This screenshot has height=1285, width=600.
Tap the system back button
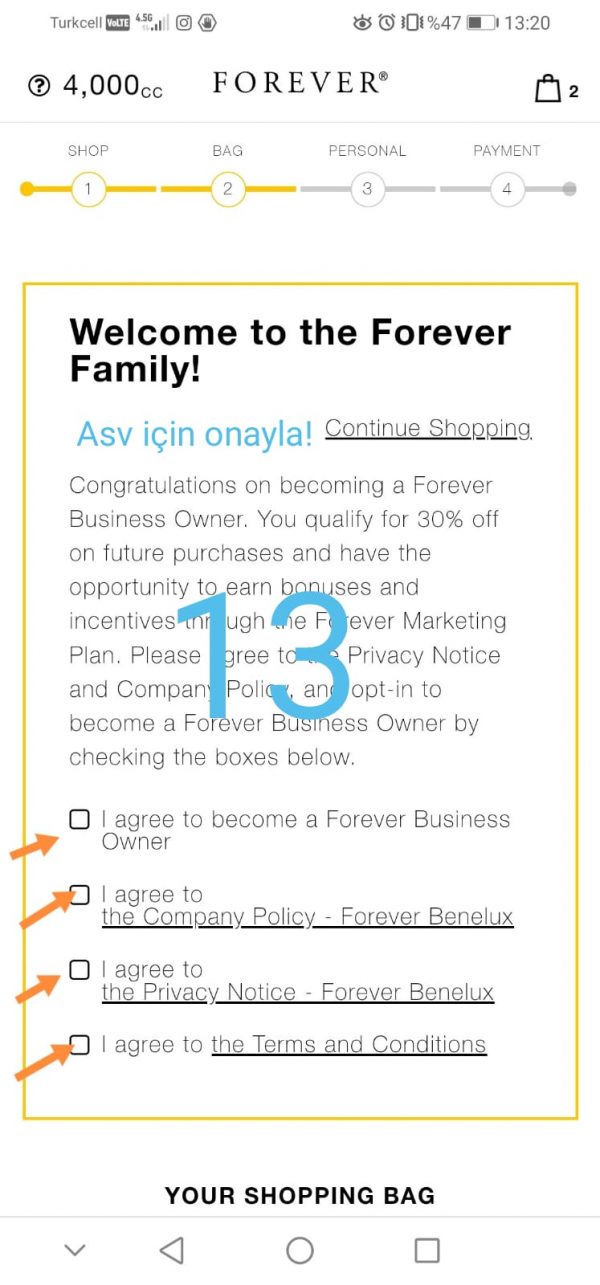172,1250
